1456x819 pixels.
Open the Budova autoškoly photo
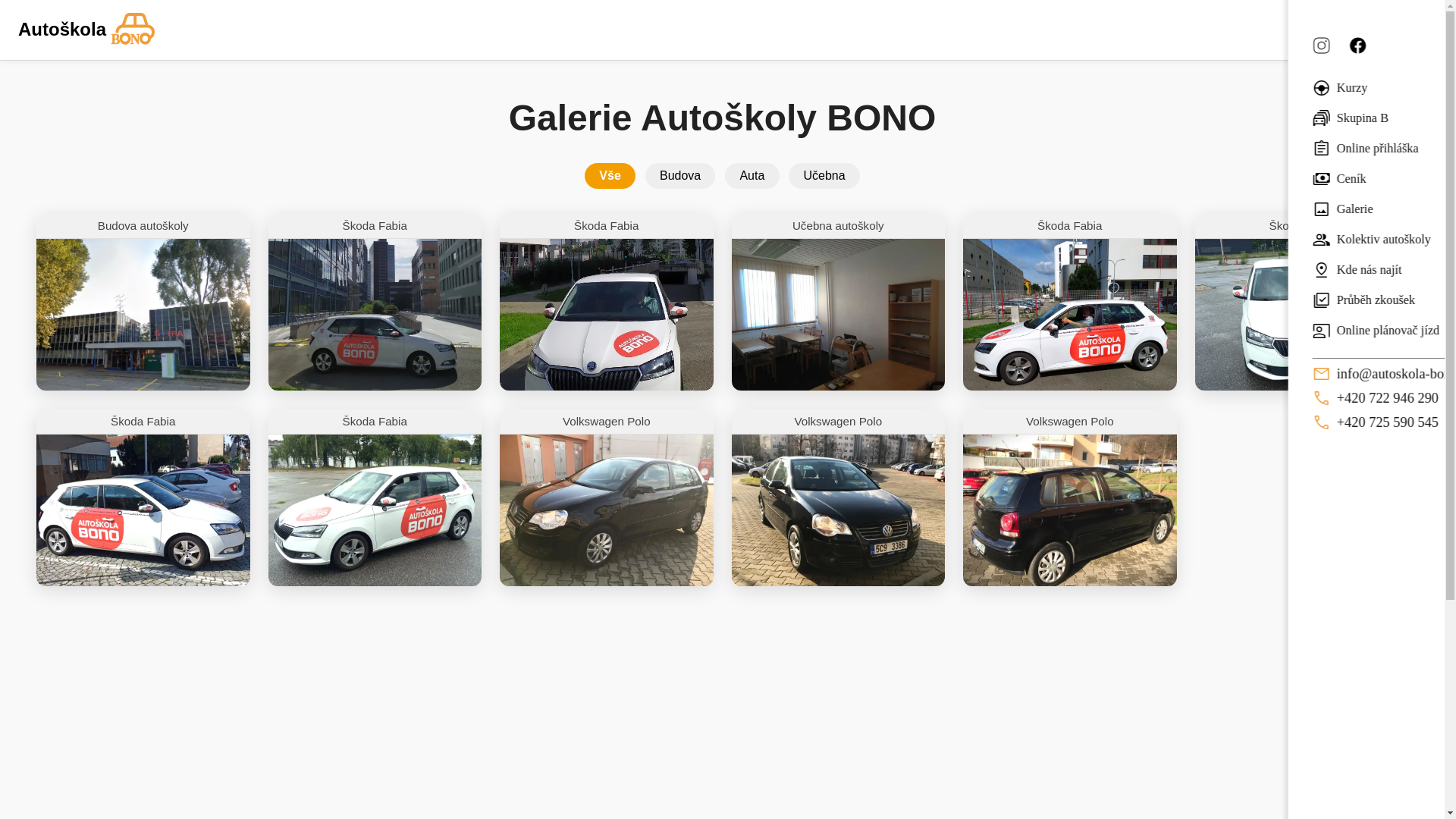click(x=143, y=314)
